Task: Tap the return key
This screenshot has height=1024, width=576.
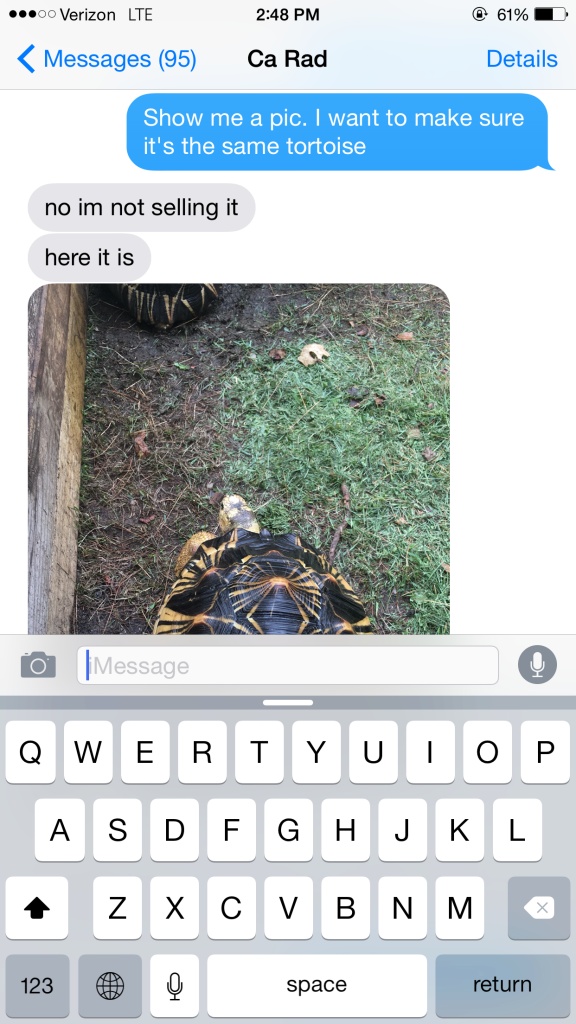Action: [502, 985]
